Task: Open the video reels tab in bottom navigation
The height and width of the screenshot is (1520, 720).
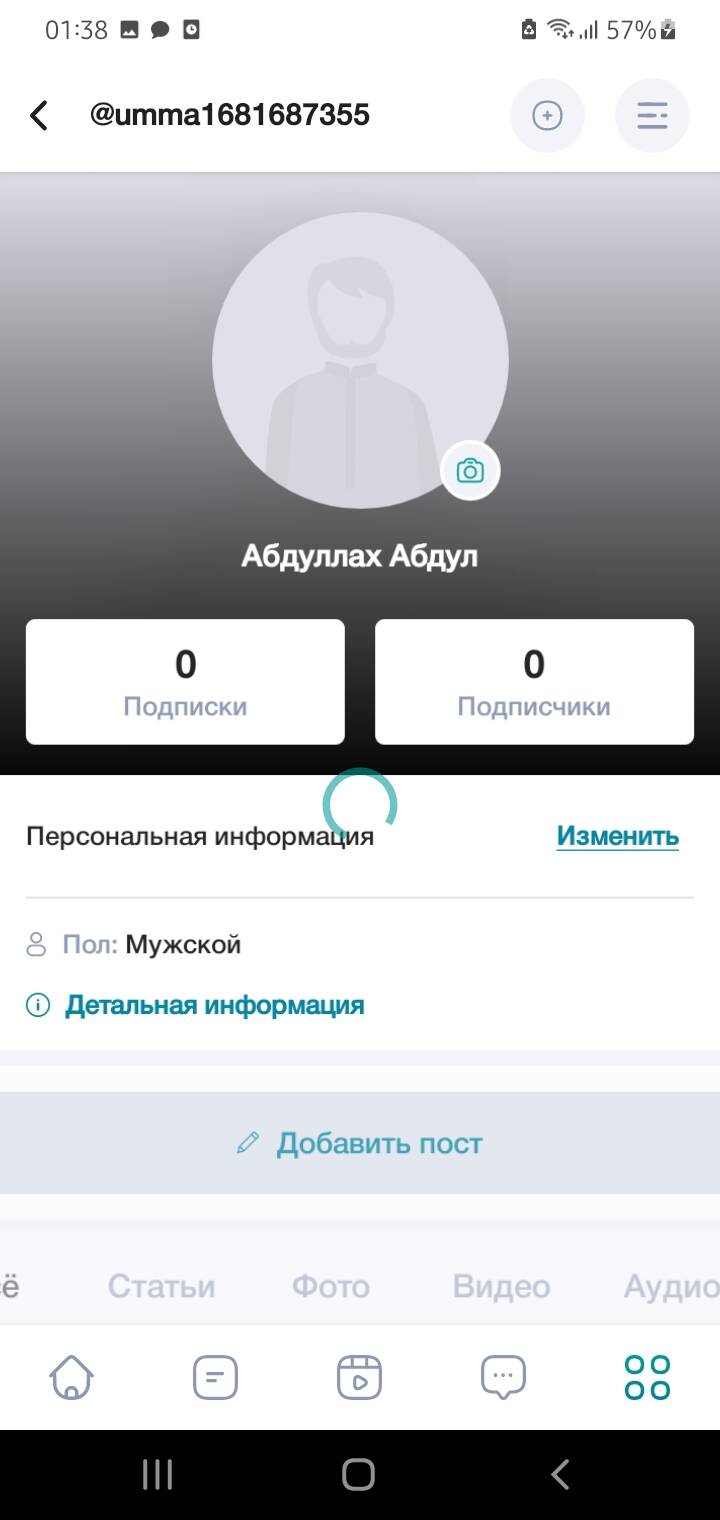Action: [x=359, y=1378]
